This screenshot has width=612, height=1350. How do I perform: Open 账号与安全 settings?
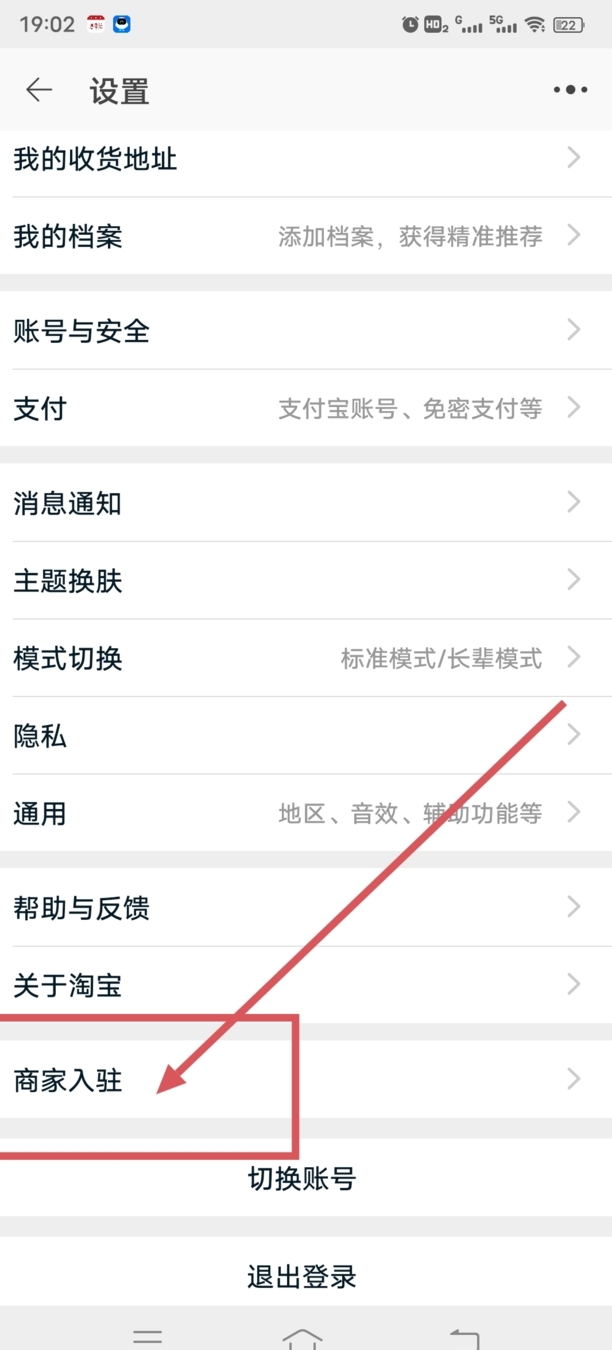pos(300,330)
